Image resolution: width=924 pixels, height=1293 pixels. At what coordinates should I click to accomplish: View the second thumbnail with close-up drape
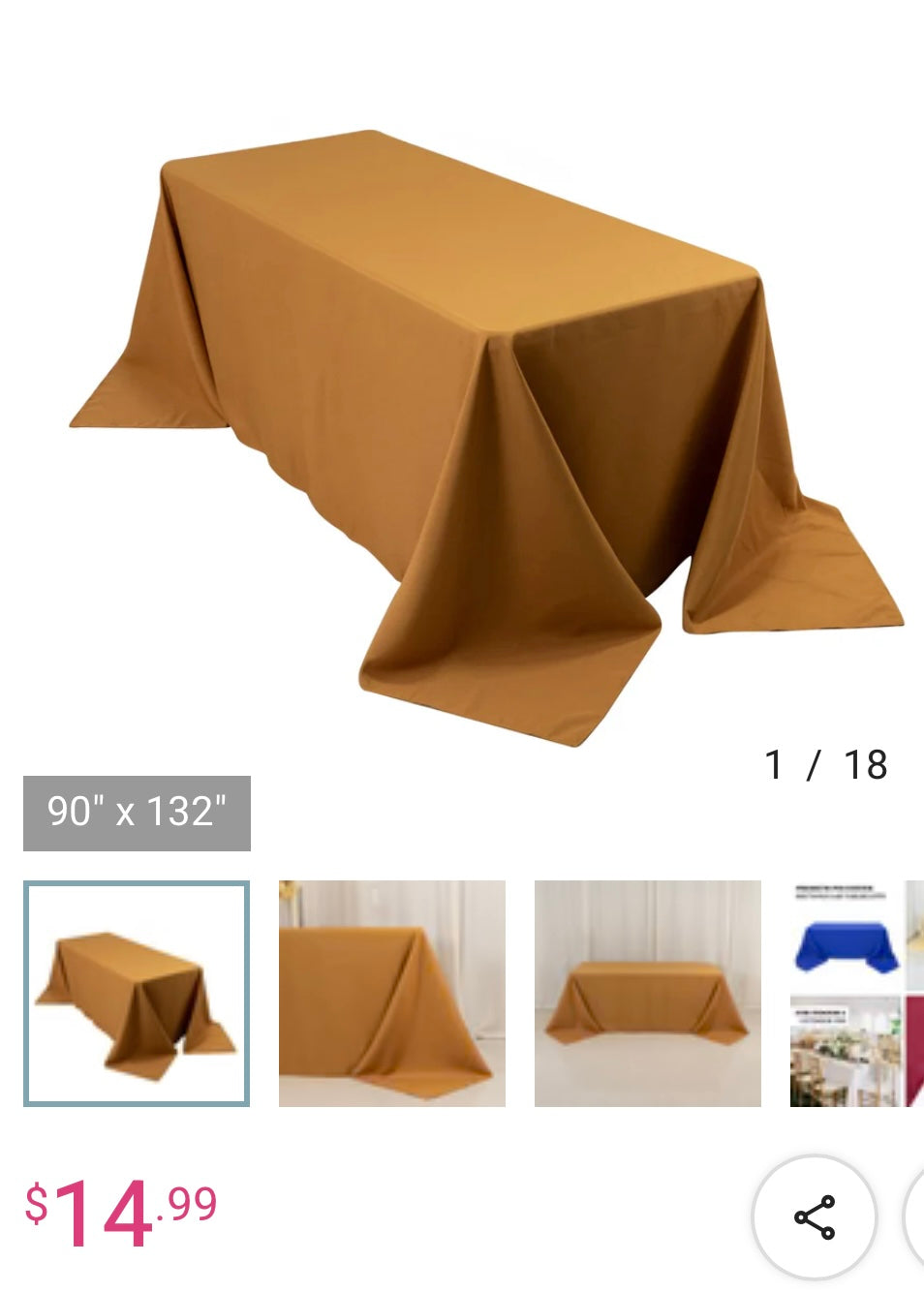point(392,993)
